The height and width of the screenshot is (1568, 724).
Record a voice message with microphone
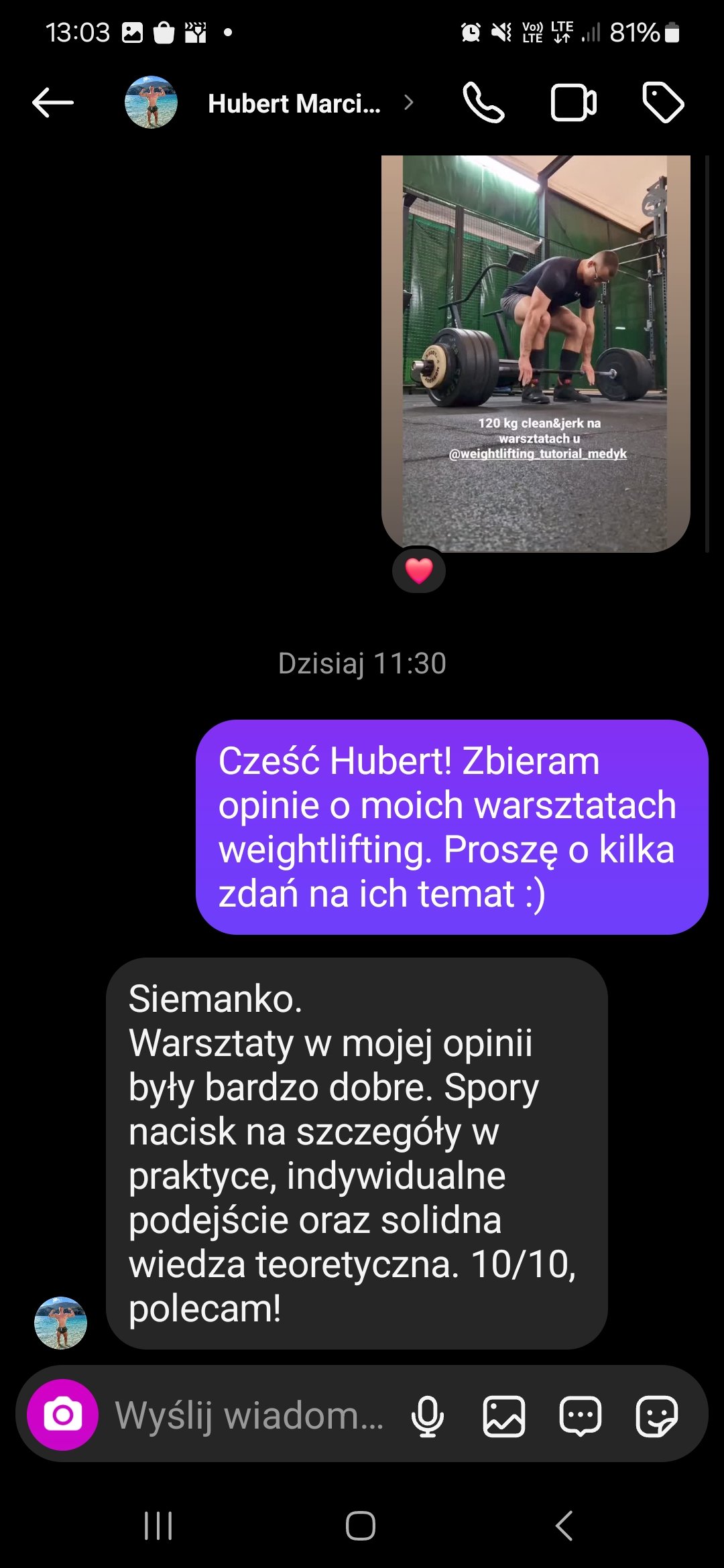(x=428, y=1416)
